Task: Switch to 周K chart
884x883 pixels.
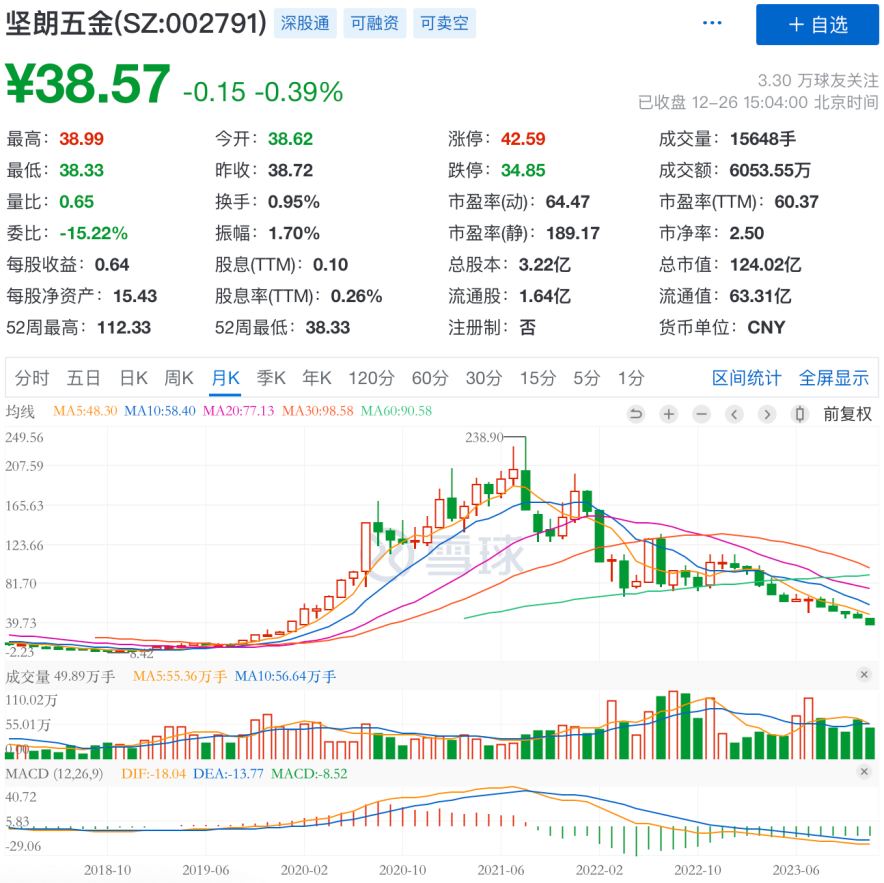Action: click(x=179, y=378)
